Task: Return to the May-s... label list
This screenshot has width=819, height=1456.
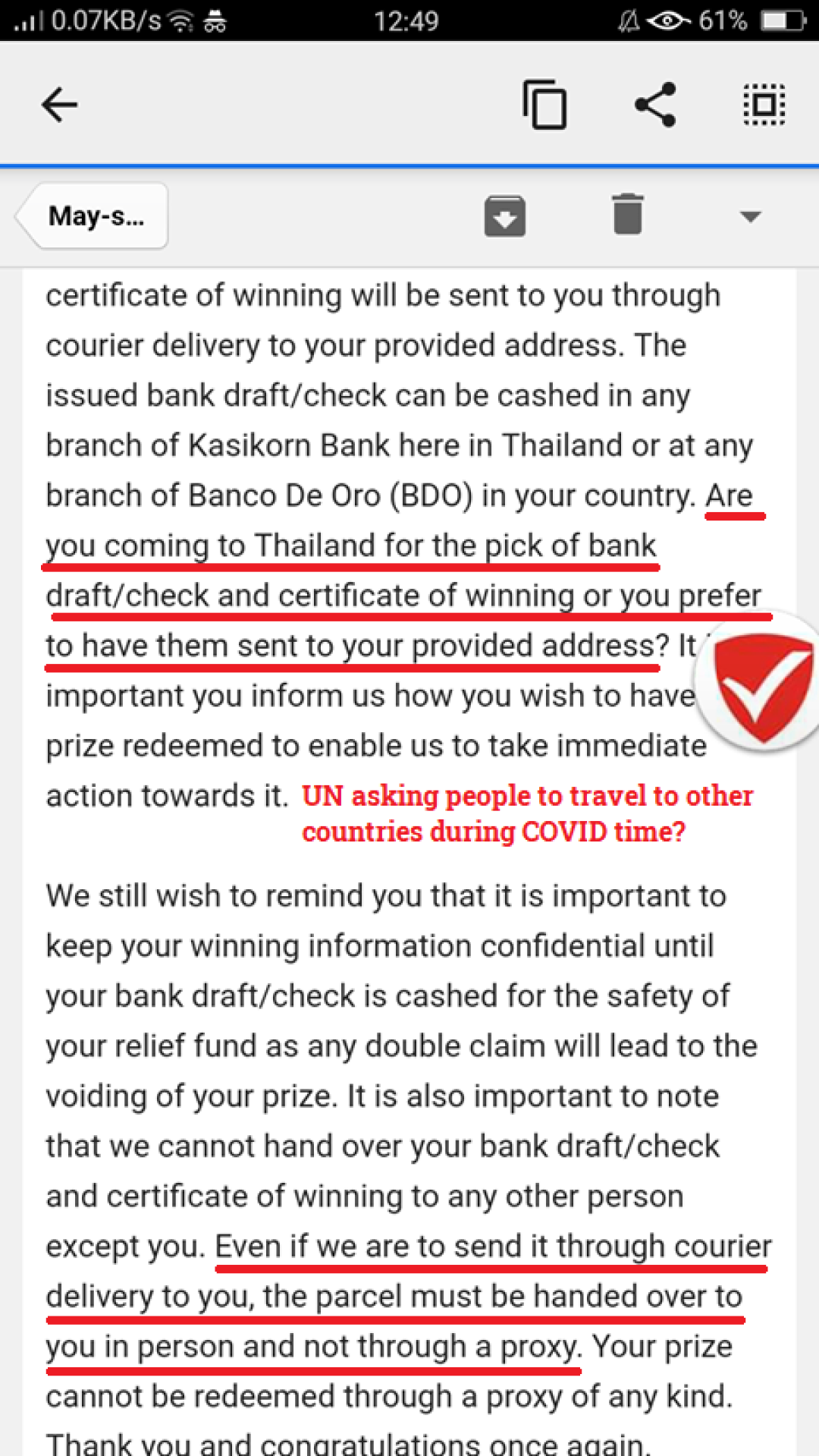Action: [x=94, y=217]
